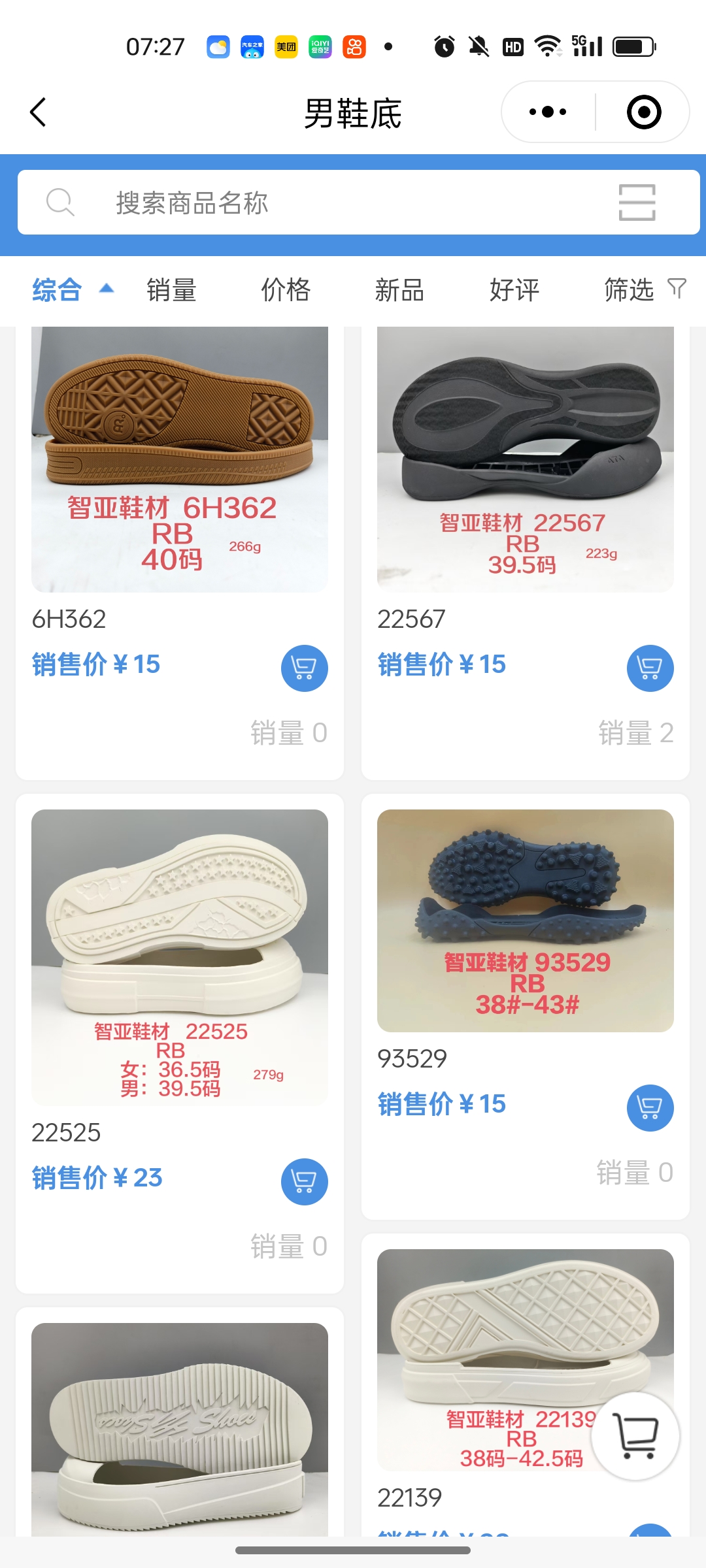The width and height of the screenshot is (706, 1568).
Task: Open the mini program more-options menu
Action: click(x=548, y=112)
